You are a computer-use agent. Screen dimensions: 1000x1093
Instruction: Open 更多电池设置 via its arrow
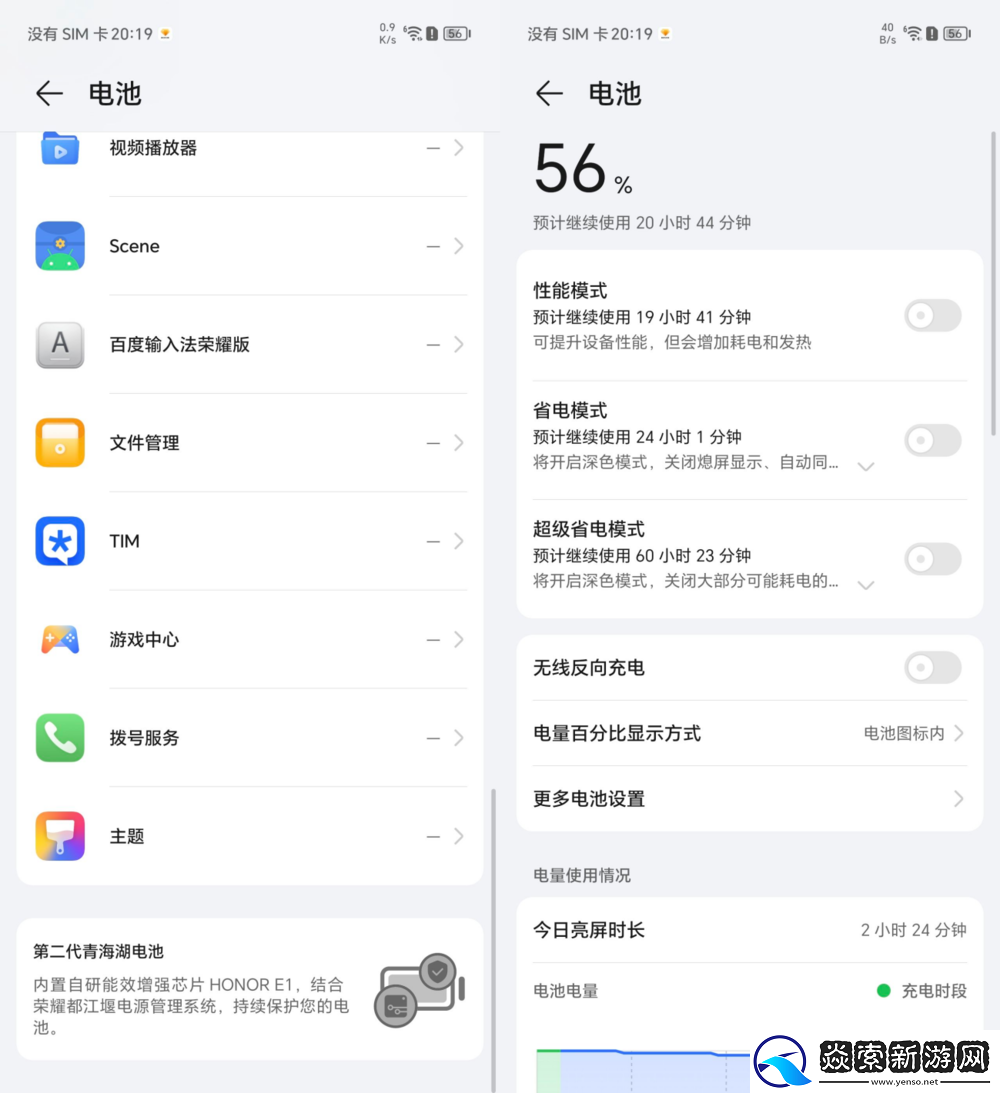[958, 799]
